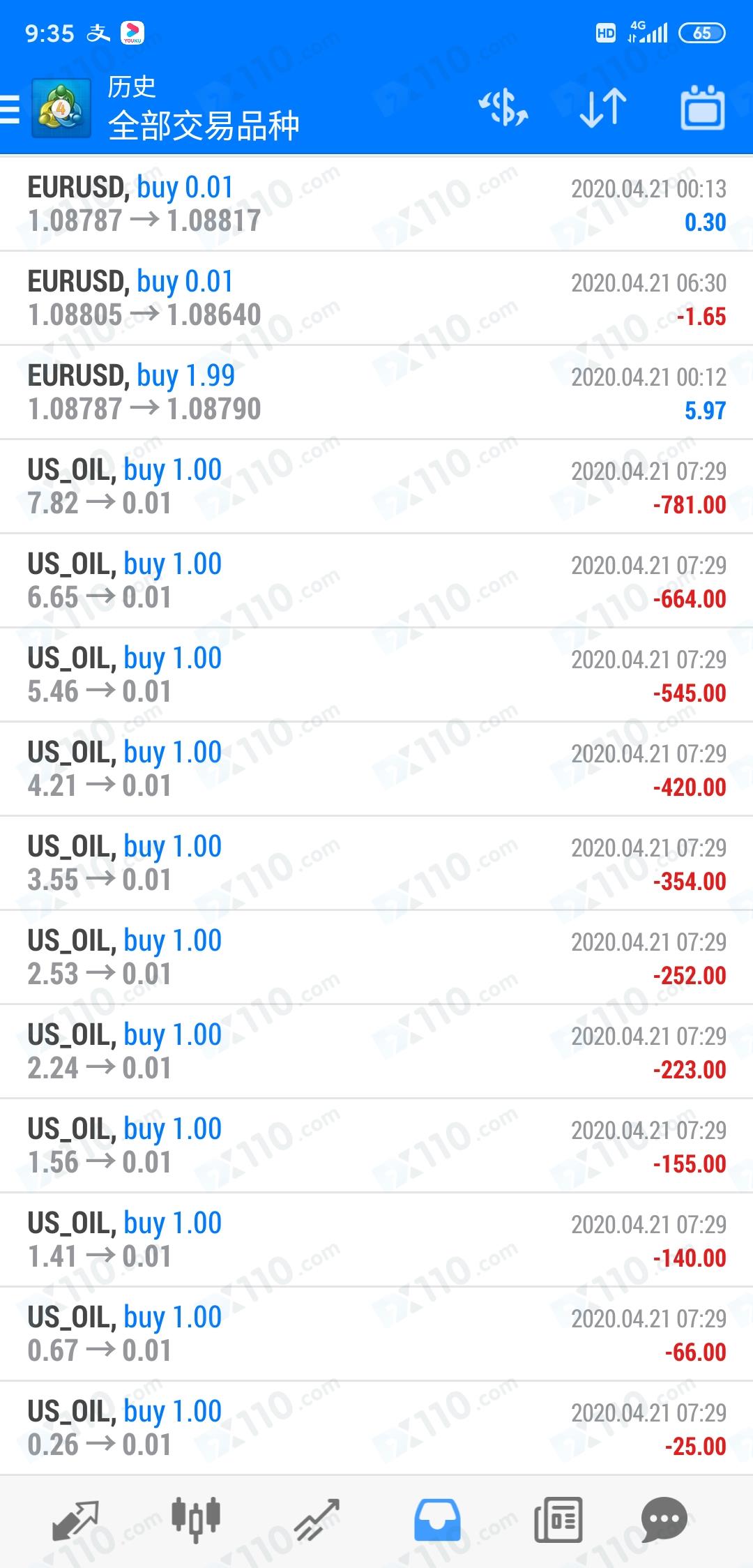Switch to the Trade tab
The image size is (753, 1568).
(x=317, y=1521)
